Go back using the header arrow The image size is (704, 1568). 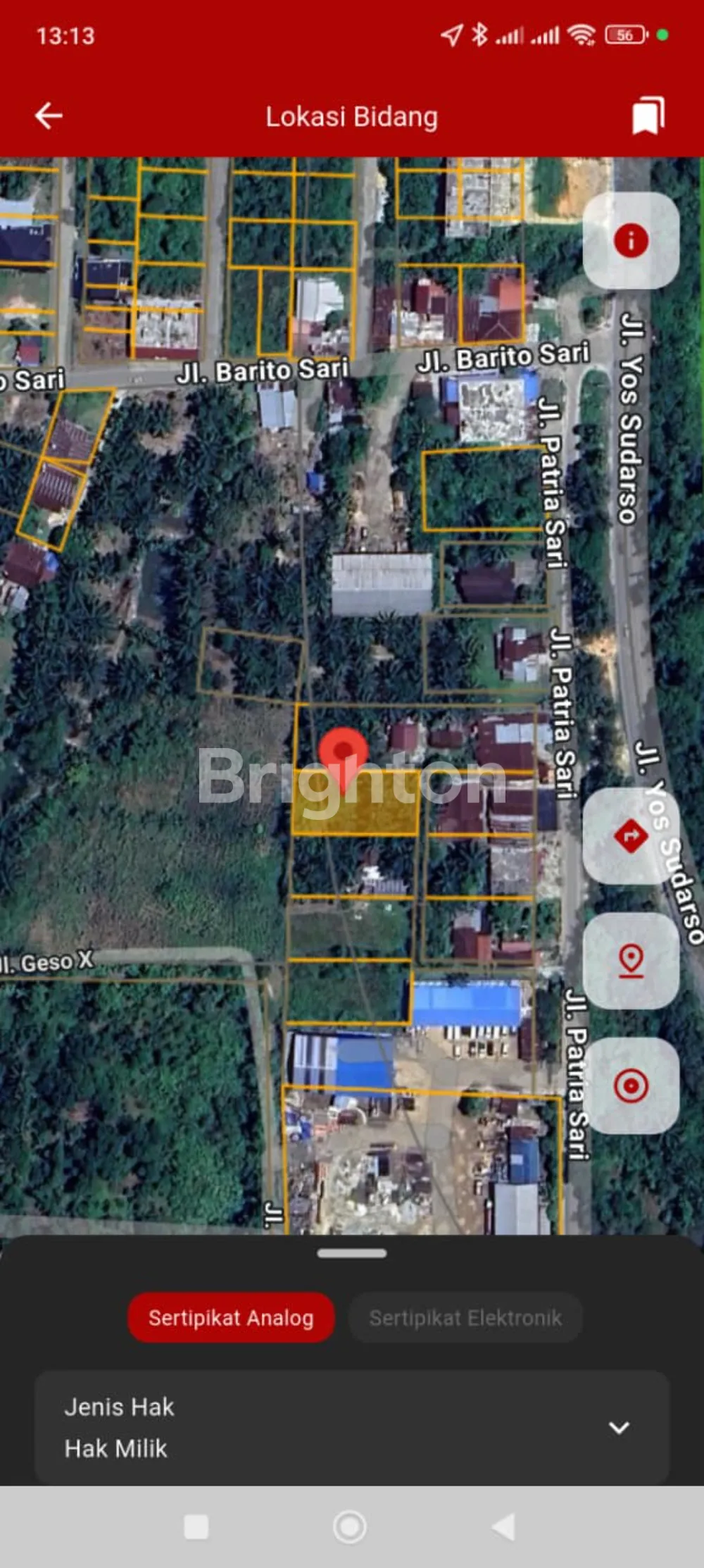coord(49,116)
